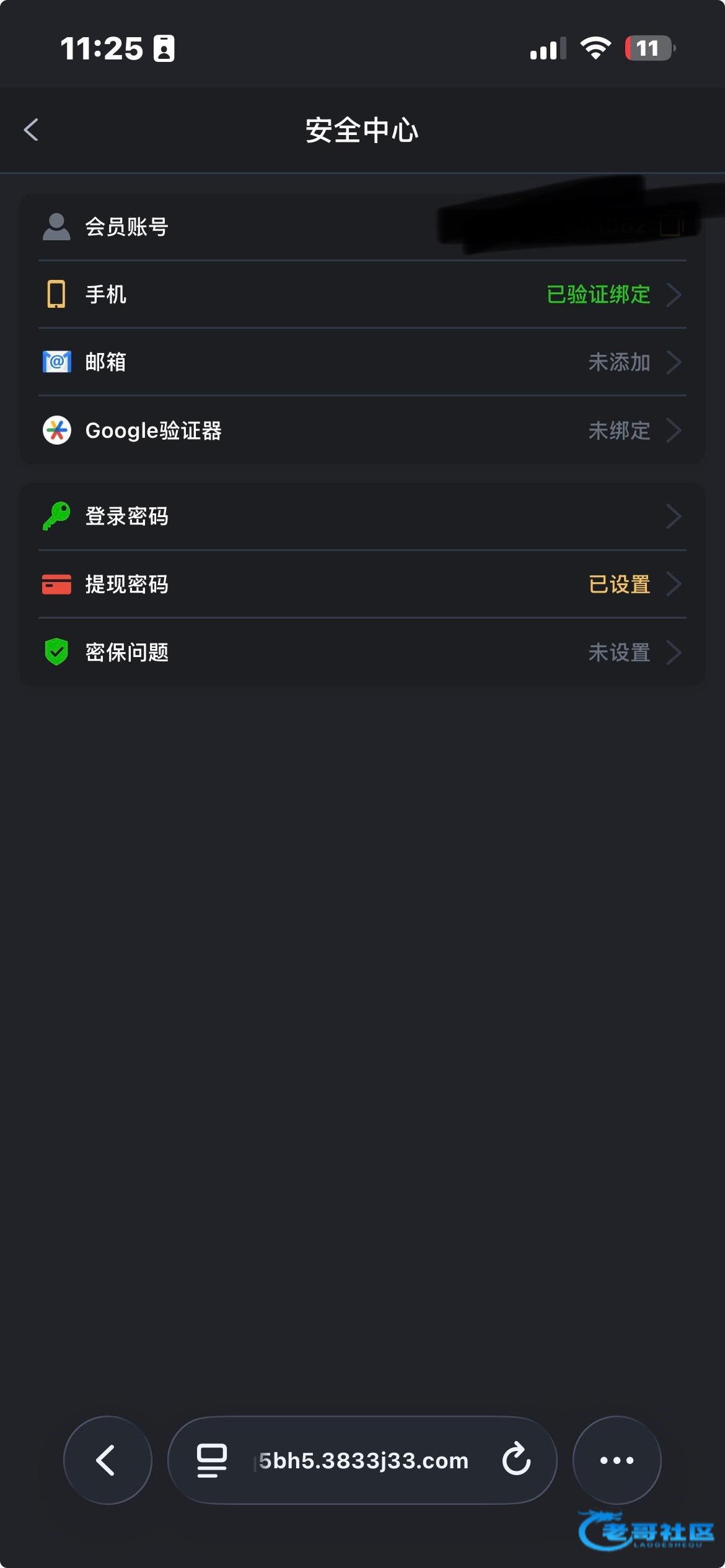Open the page settings icon in the address bar
The width and height of the screenshot is (725, 1568).
(211, 1460)
